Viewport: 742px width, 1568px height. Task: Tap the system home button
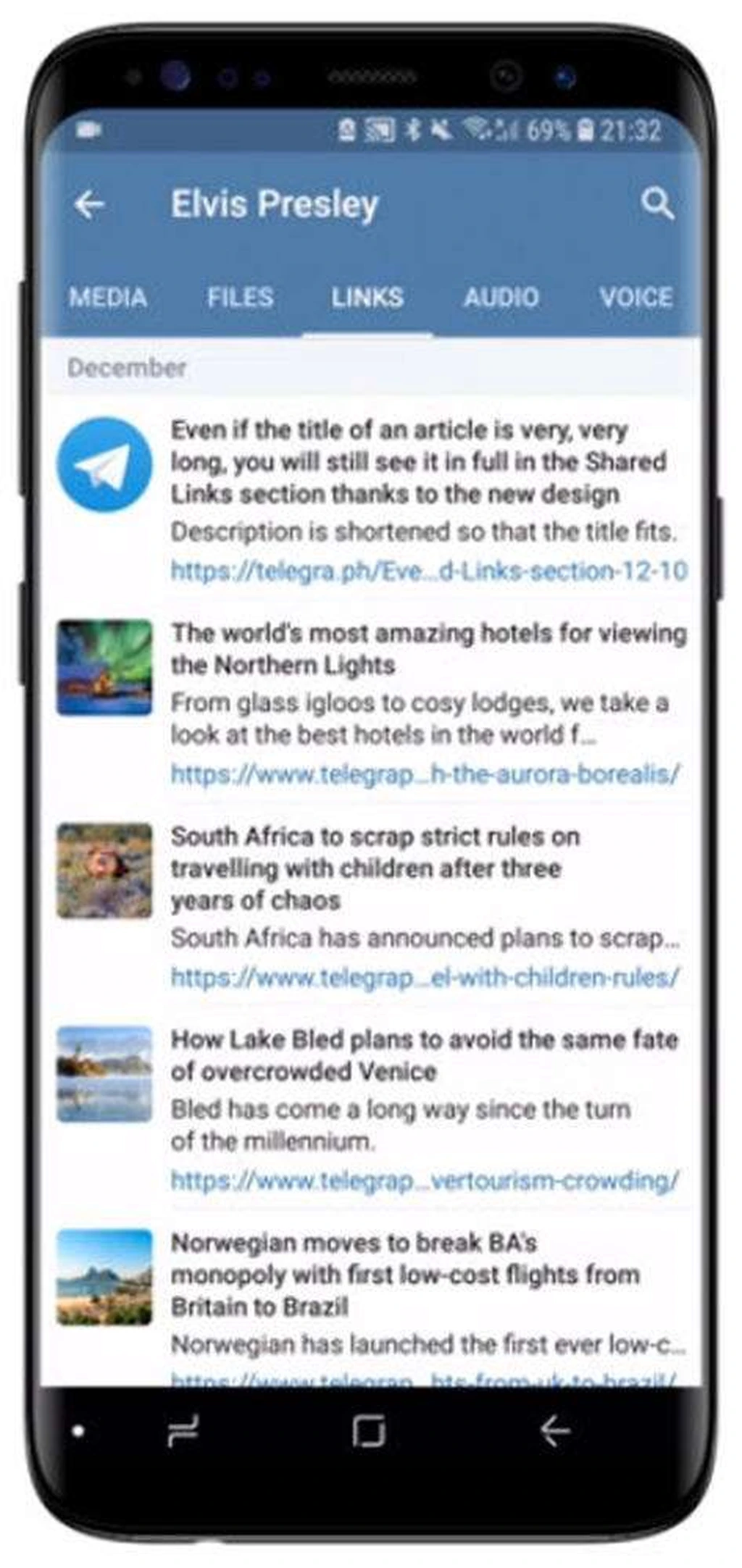369,1431
